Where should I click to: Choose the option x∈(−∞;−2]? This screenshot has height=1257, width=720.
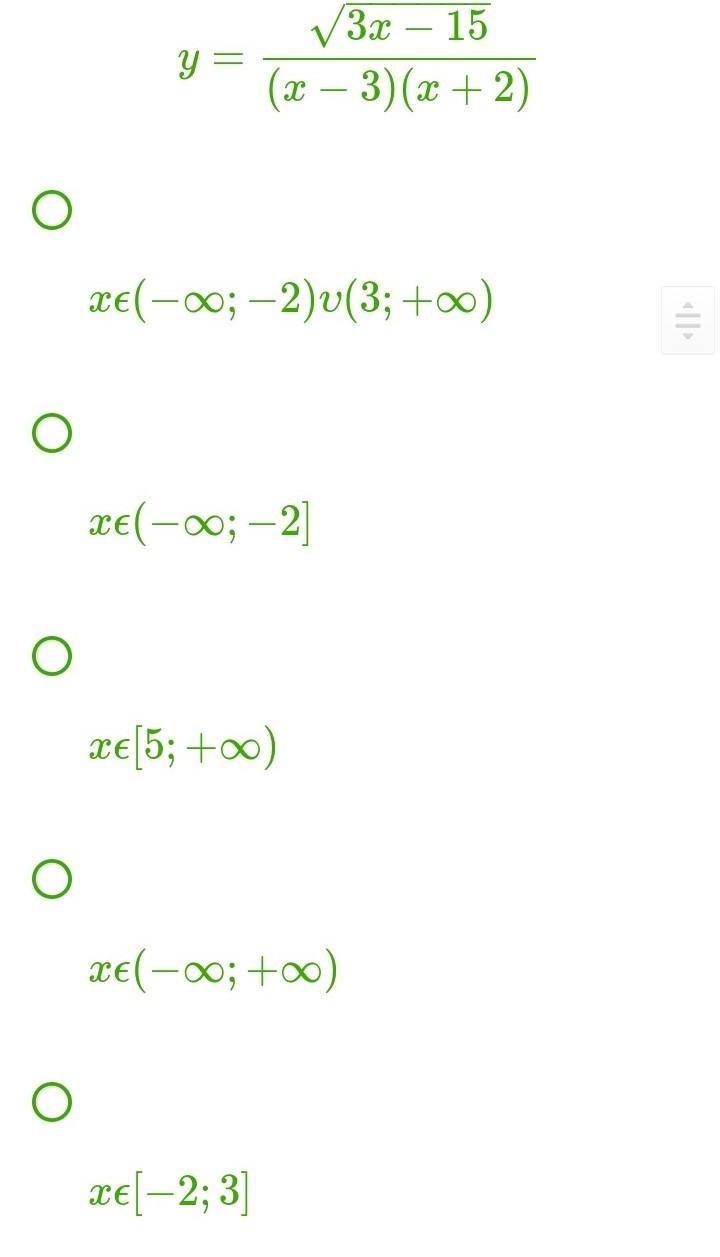point(52,434)
